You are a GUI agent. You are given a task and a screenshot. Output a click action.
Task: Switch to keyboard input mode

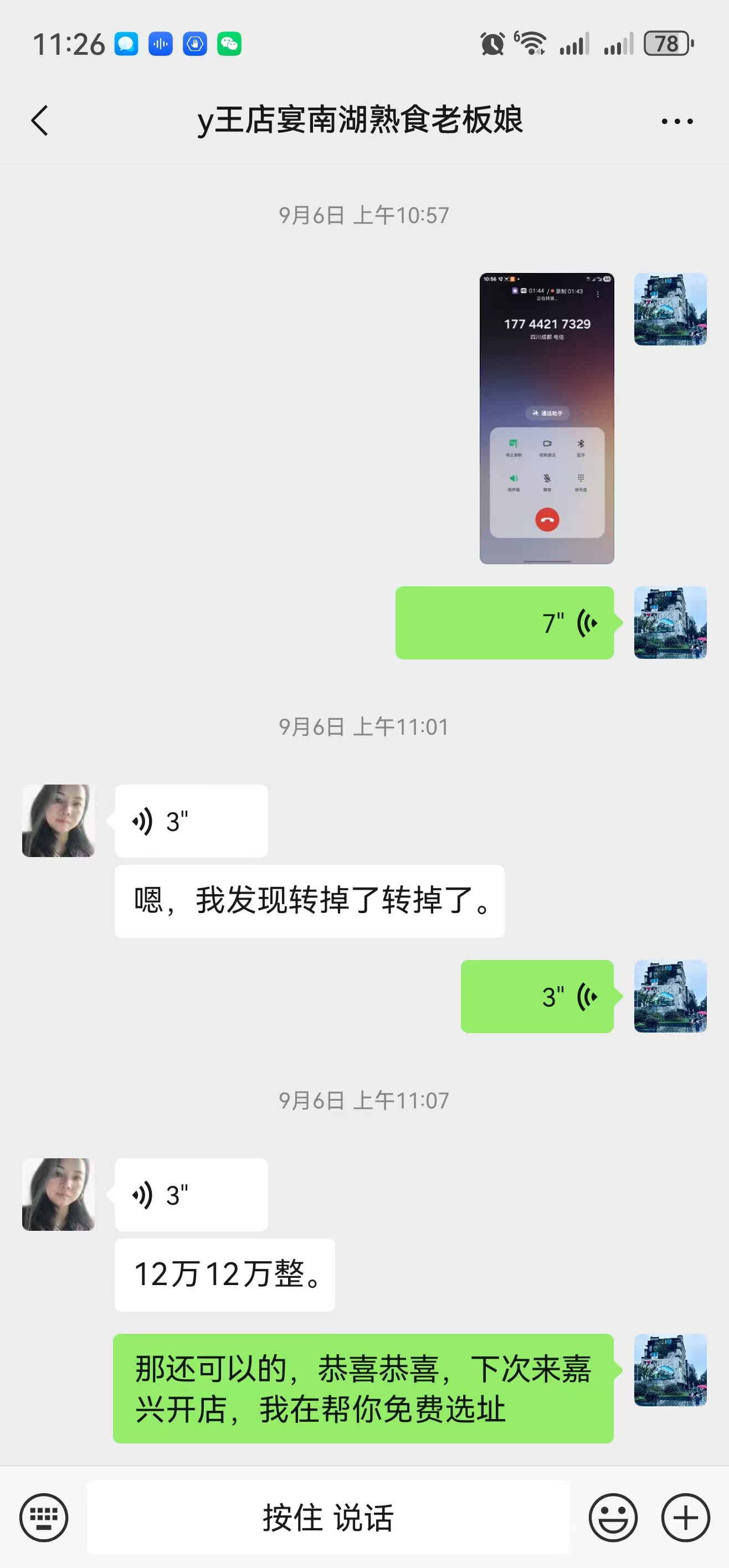(44, 1517)
